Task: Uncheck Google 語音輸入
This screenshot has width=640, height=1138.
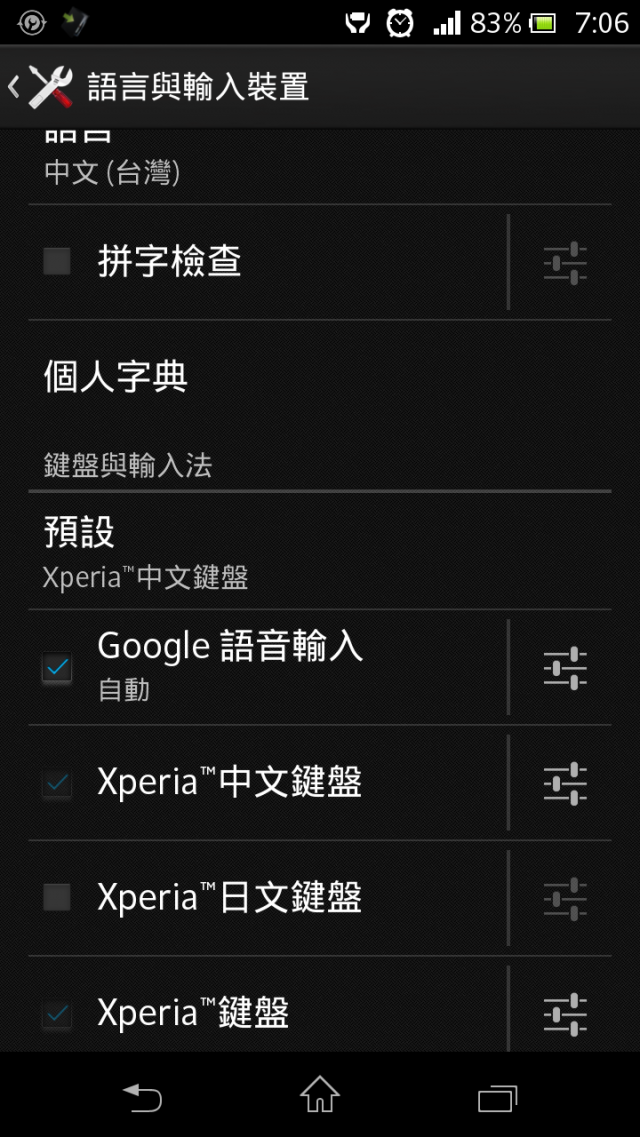Action: pyautogui.click(x=57, y=667)
